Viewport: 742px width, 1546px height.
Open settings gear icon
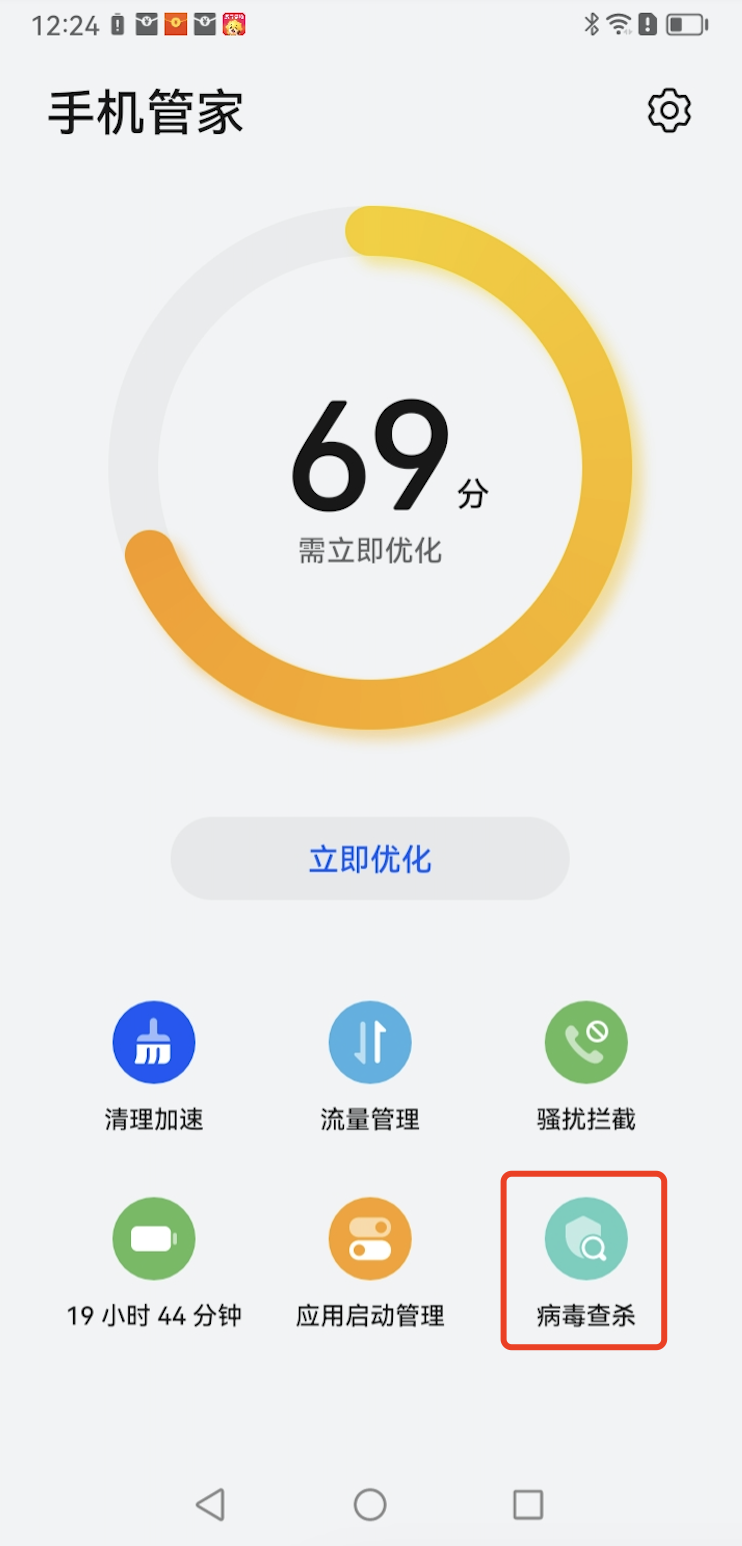pyautogui.click(x=669, y=110)
